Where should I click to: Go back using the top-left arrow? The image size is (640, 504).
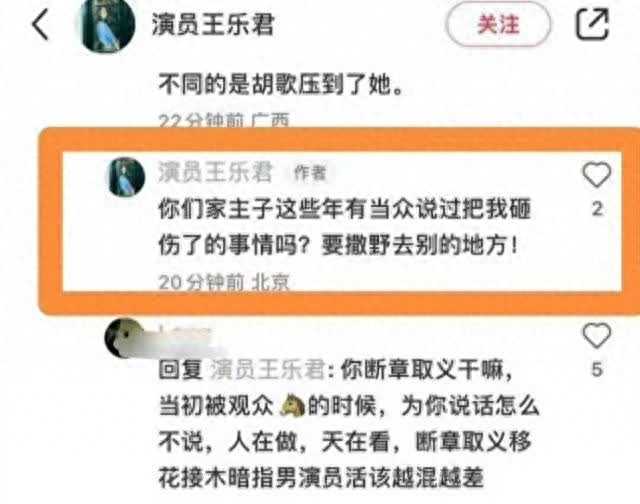tap(40, 25)
